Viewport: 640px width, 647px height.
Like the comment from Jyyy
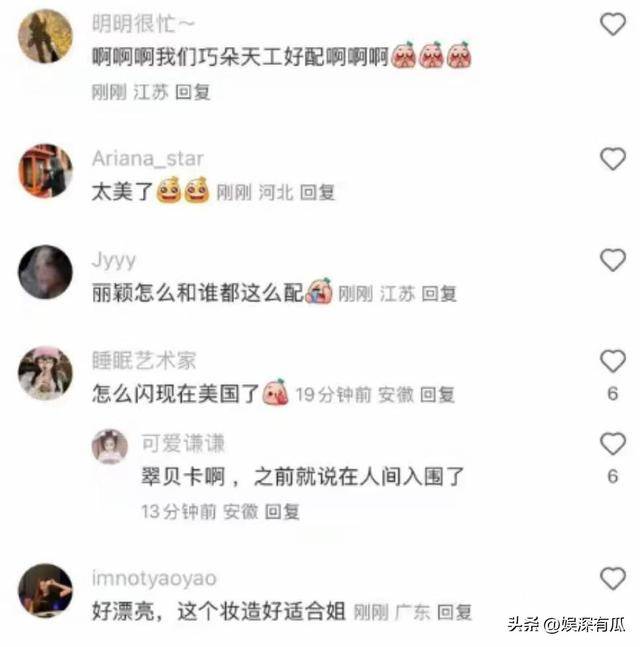point(612,261)
